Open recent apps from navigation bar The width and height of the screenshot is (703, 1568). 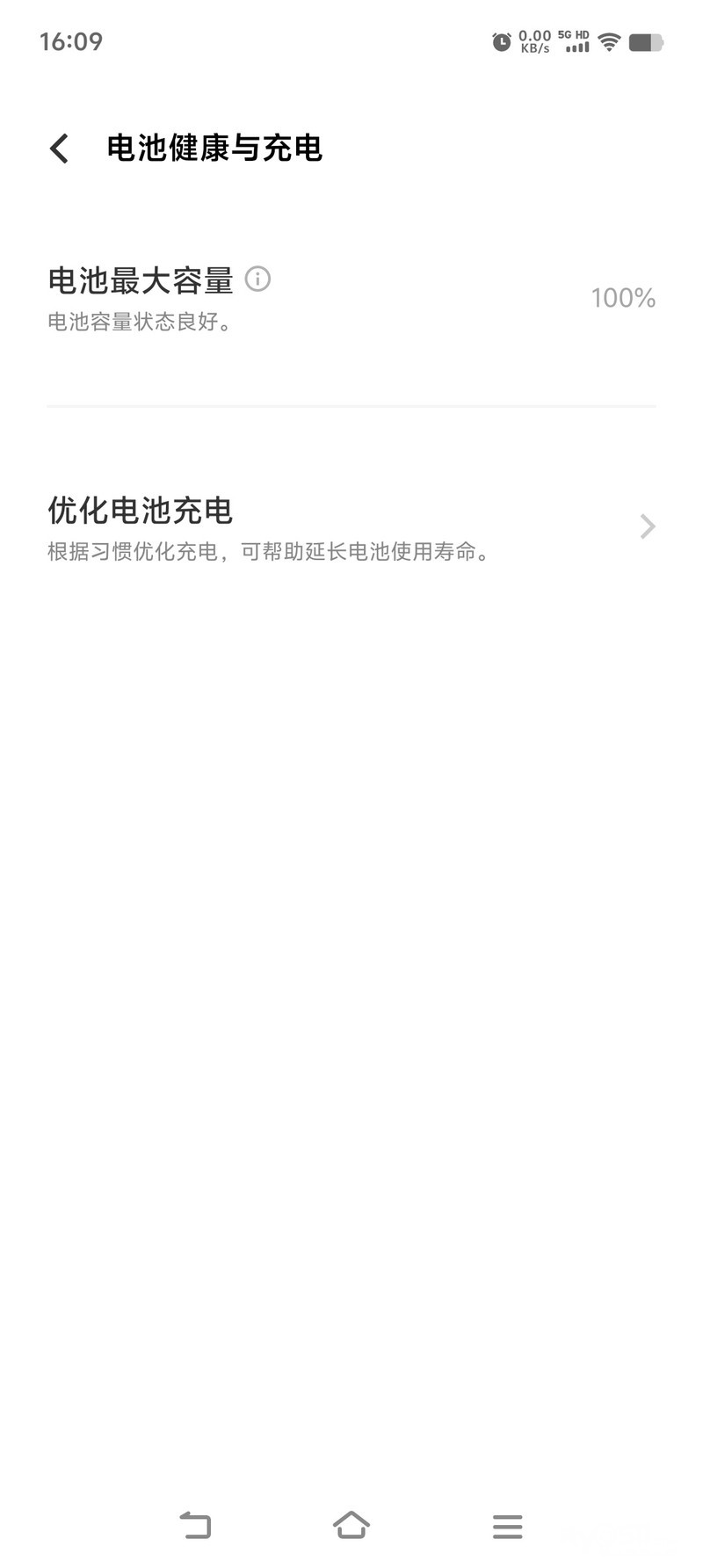pyautogui.click(x=507, y=1527)
